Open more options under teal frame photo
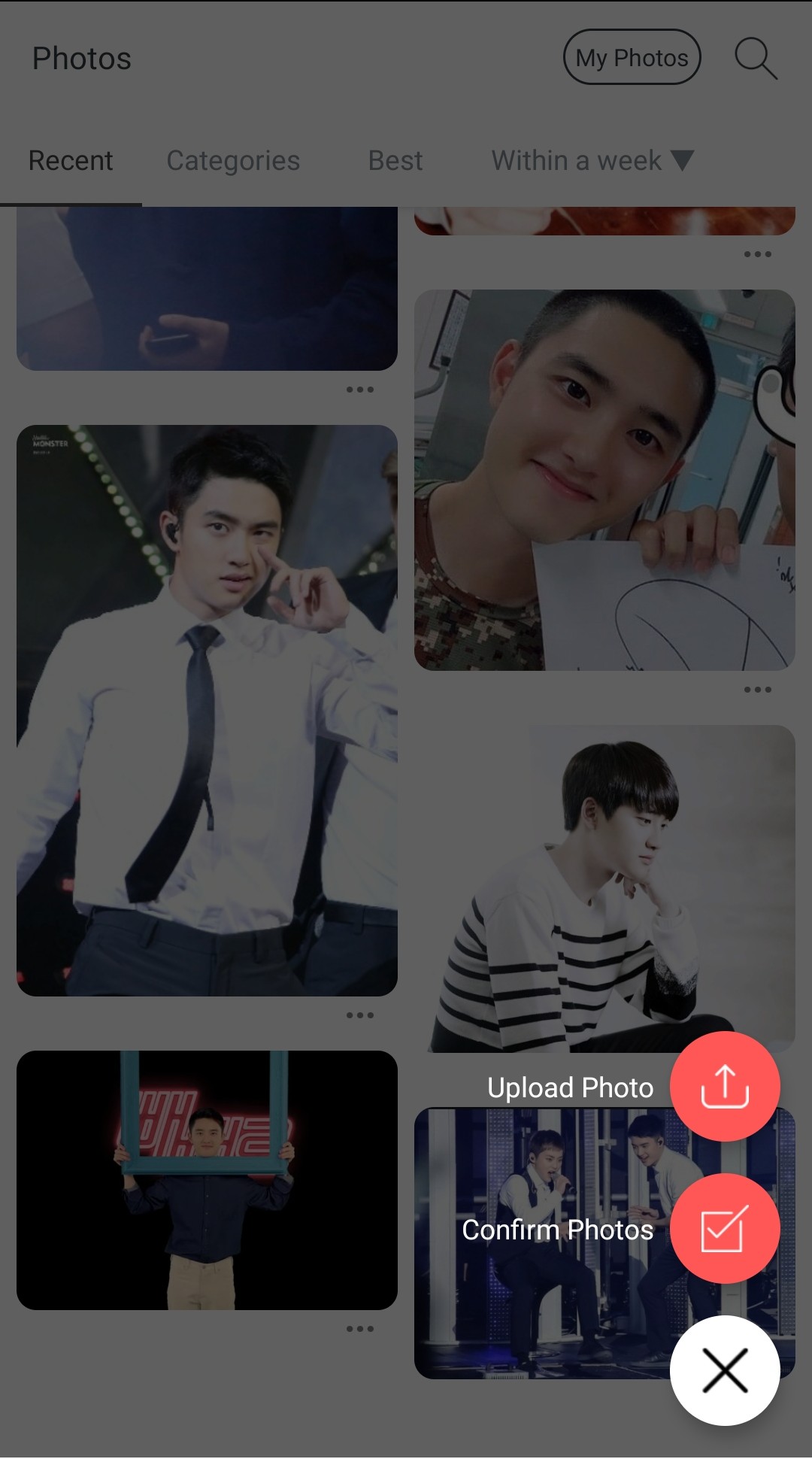 (360, 1329)
